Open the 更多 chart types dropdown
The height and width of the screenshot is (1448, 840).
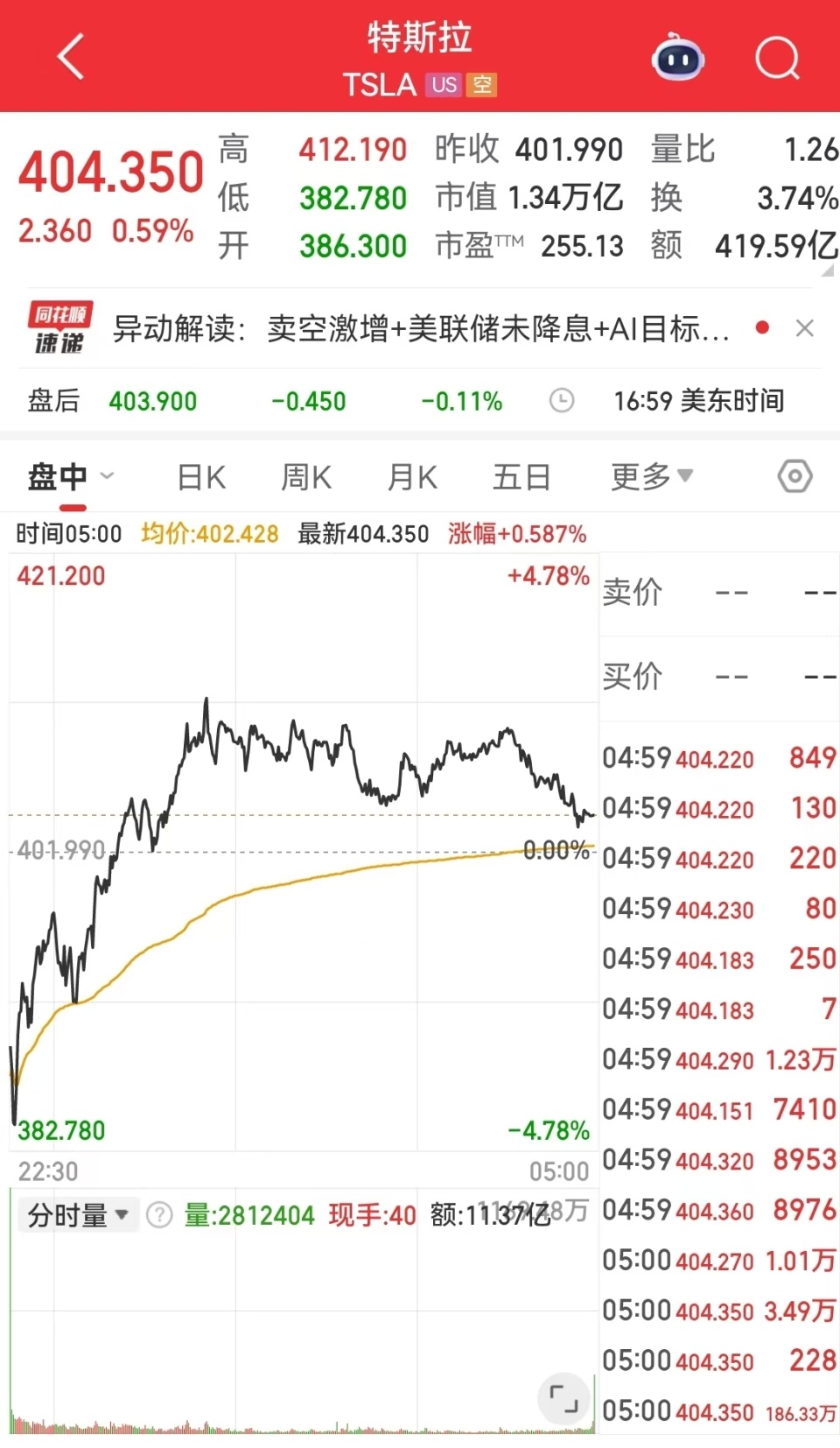(x=651, y=476)
